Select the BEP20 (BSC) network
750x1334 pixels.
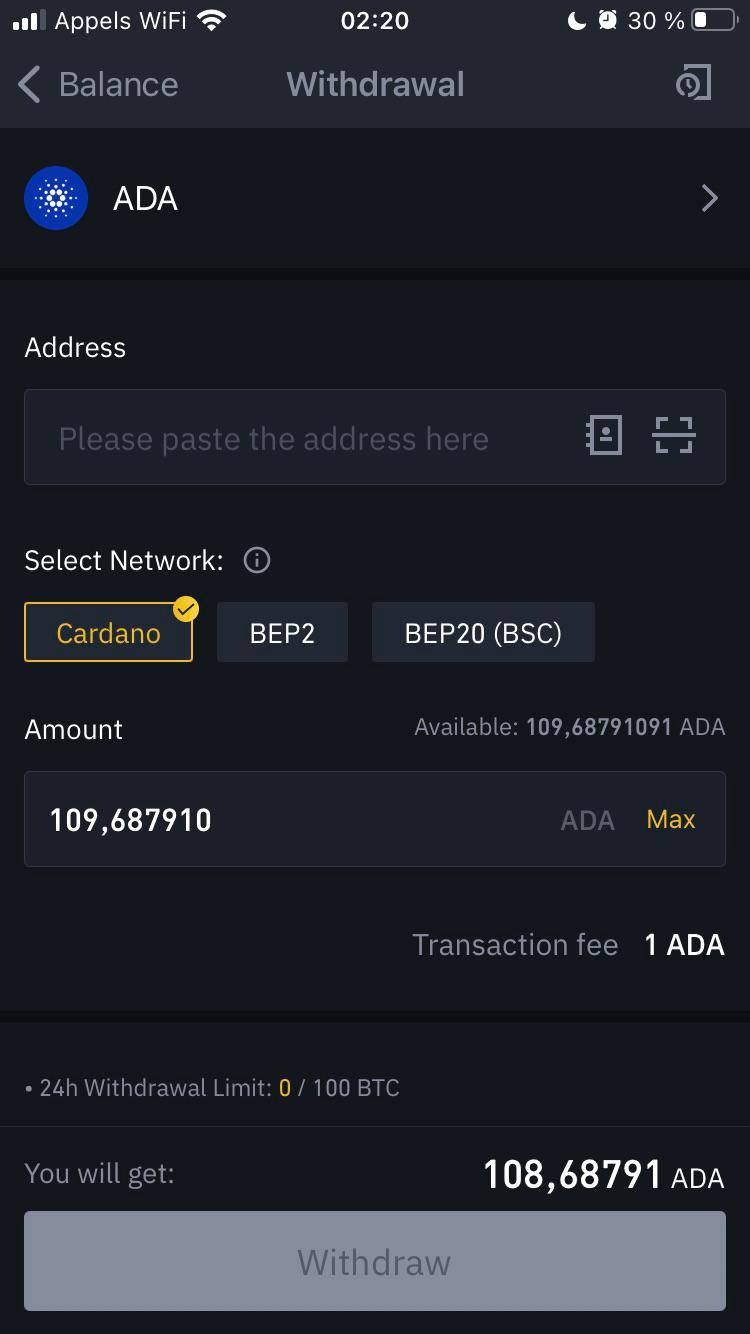[x=483, y=632]
